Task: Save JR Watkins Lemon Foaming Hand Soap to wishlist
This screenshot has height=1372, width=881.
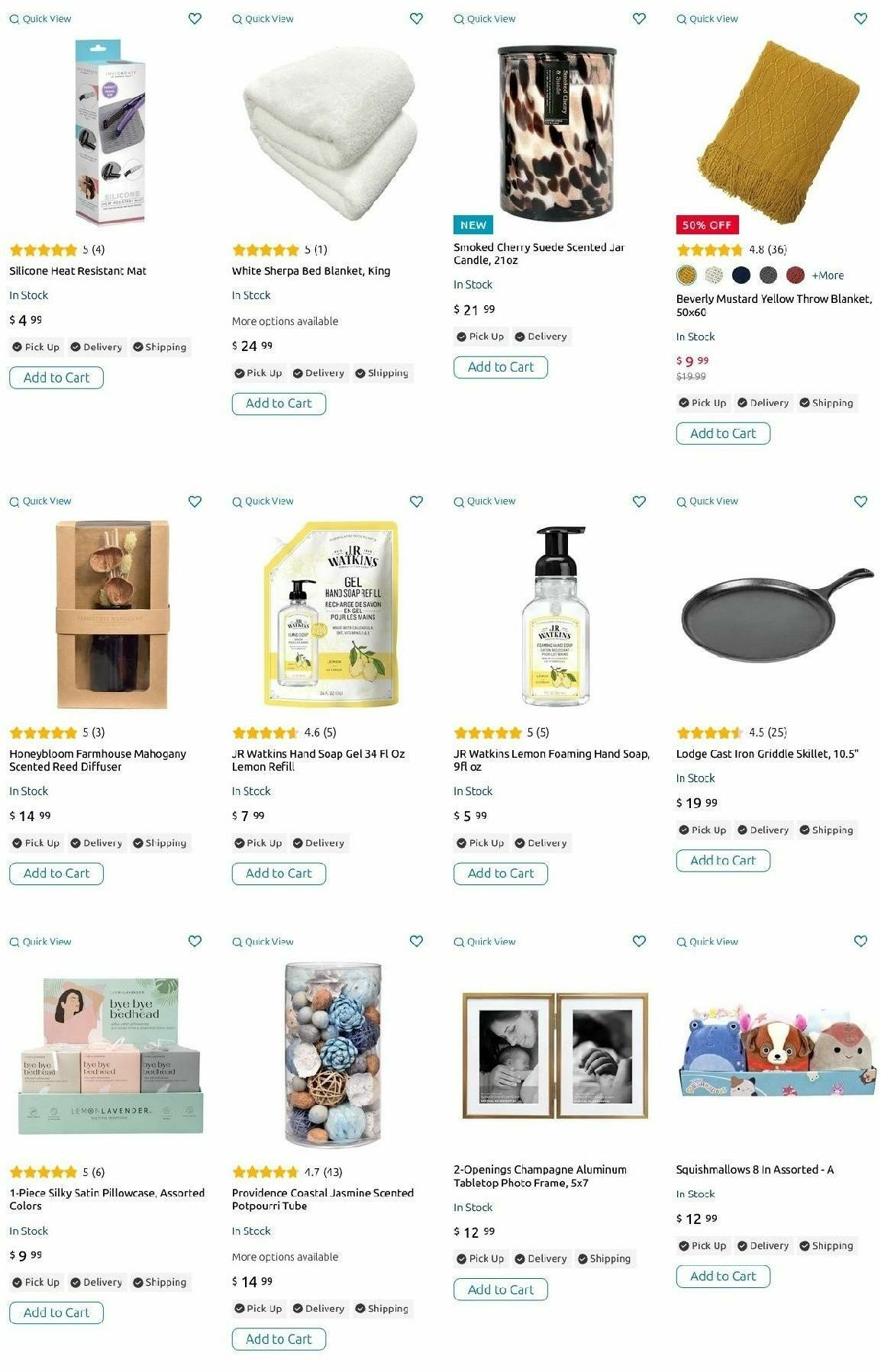Action: [639, 501]
